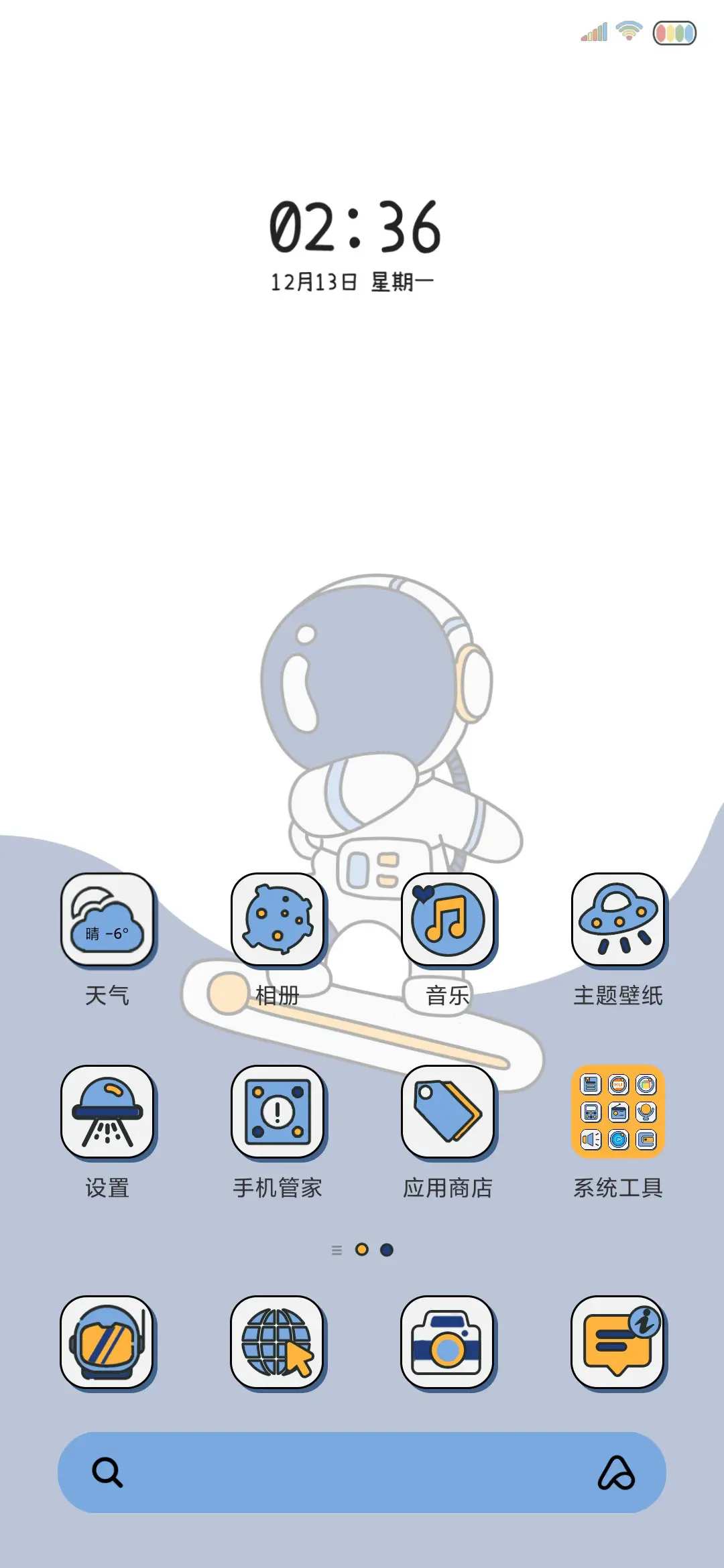This screenshot has width=724, height=1568.
Task: Open the phone dialer in the dock
Action: point(108,1344)
